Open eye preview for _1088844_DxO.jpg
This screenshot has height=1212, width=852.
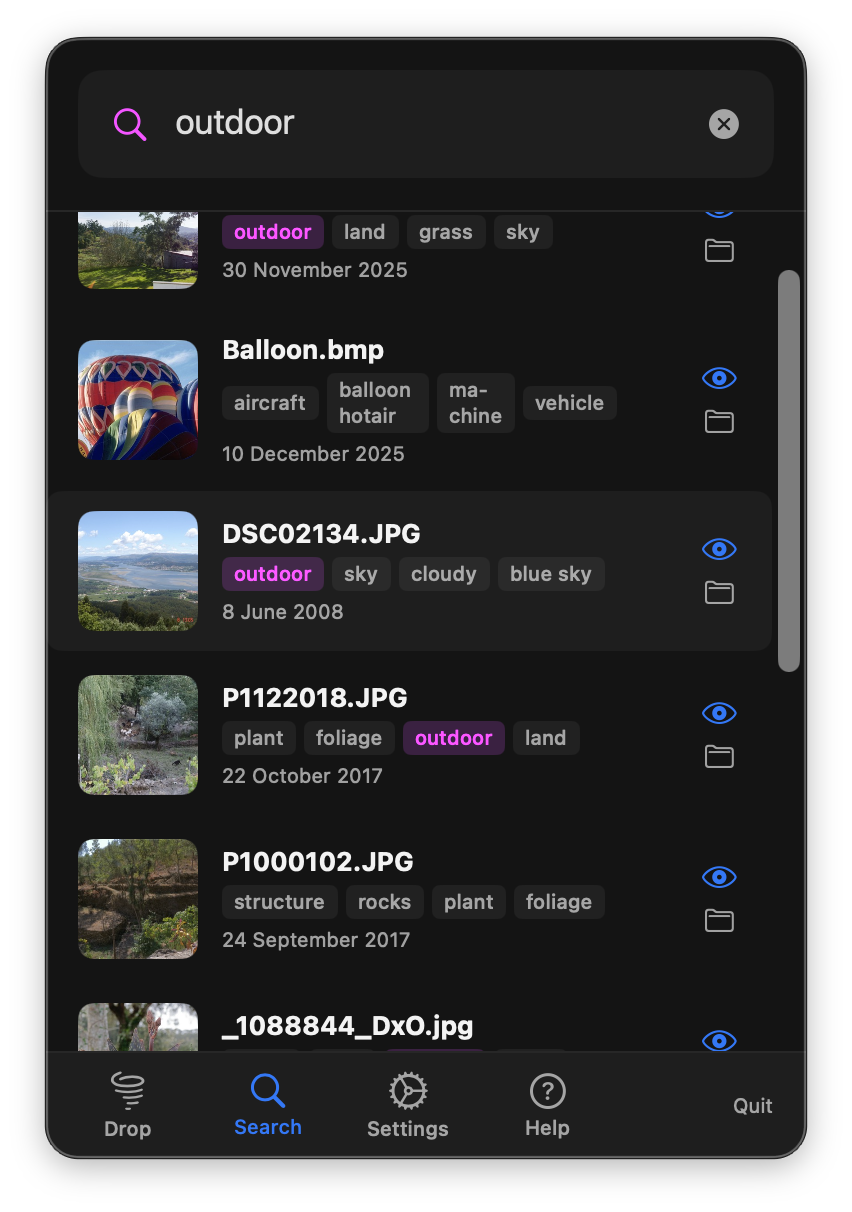pyautogui.click(x=719, y=1041)
